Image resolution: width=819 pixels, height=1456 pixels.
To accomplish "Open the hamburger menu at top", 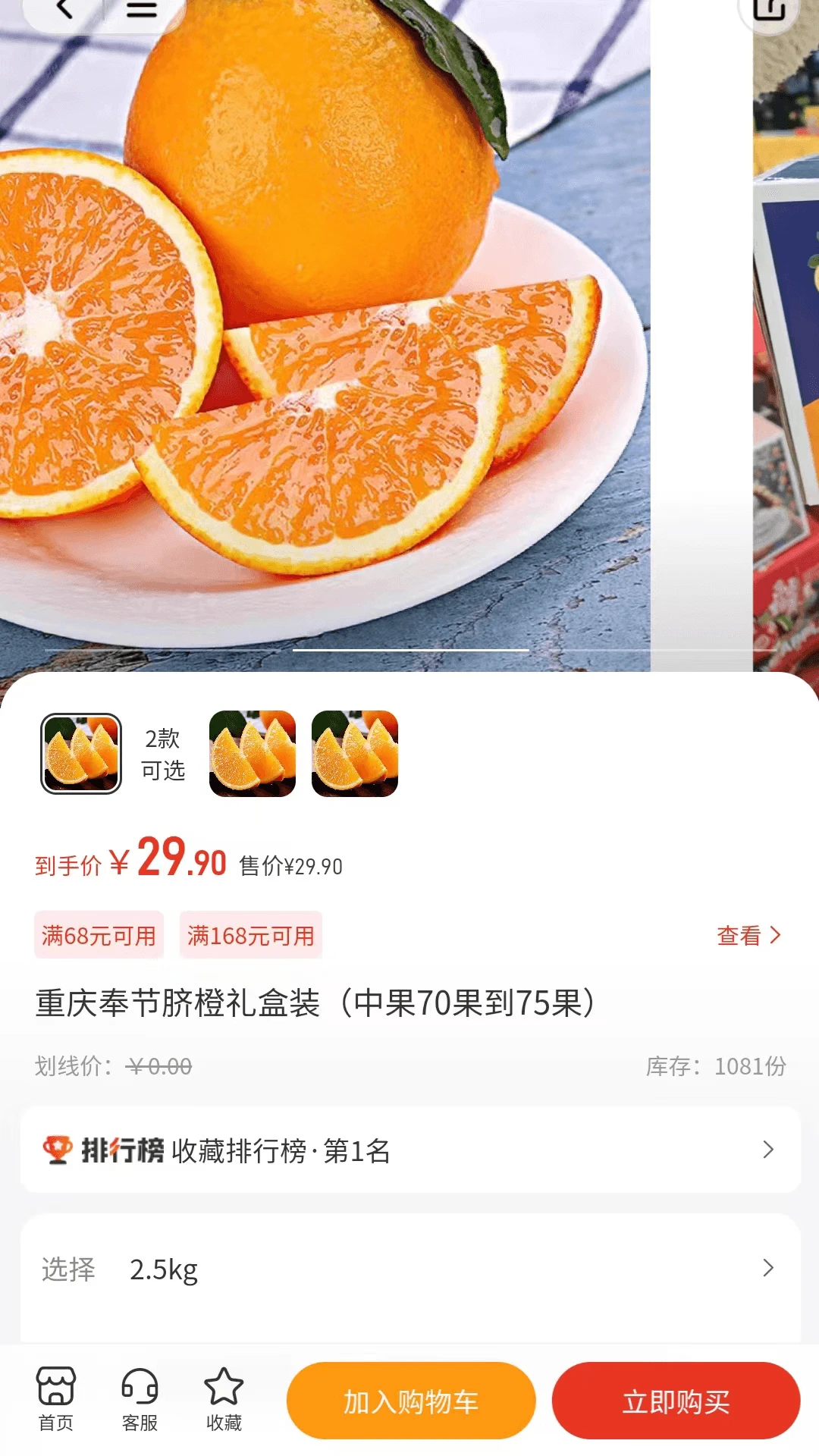I will click(141, 9).
